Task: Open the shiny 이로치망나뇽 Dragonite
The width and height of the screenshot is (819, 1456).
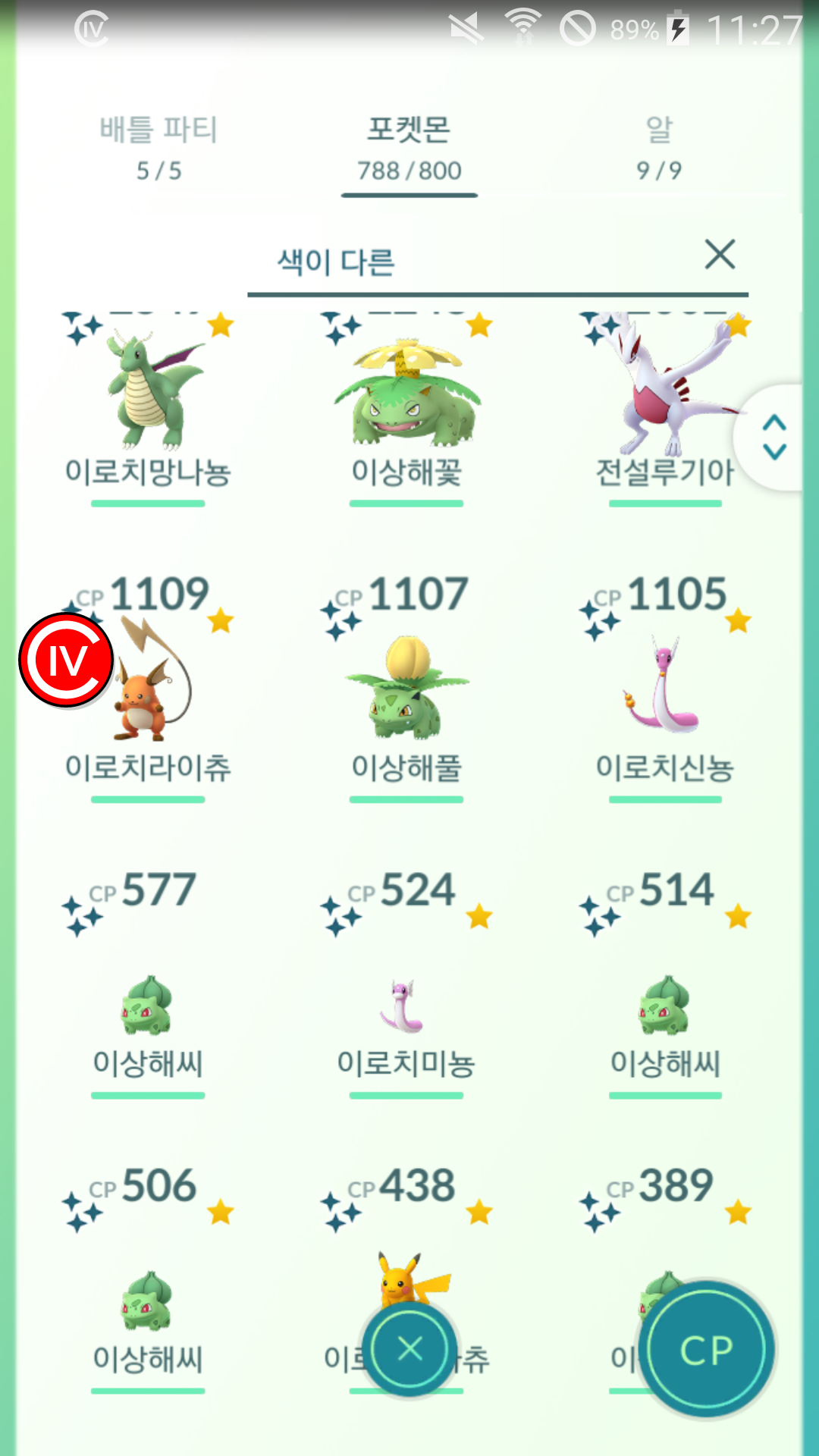Action: (149, 394)
